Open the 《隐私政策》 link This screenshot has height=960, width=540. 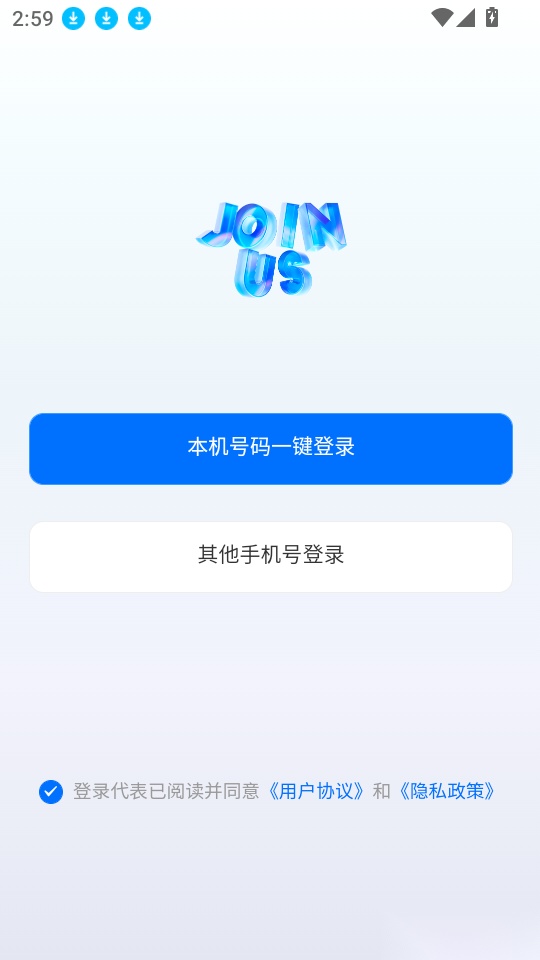(x=446, y=792)
